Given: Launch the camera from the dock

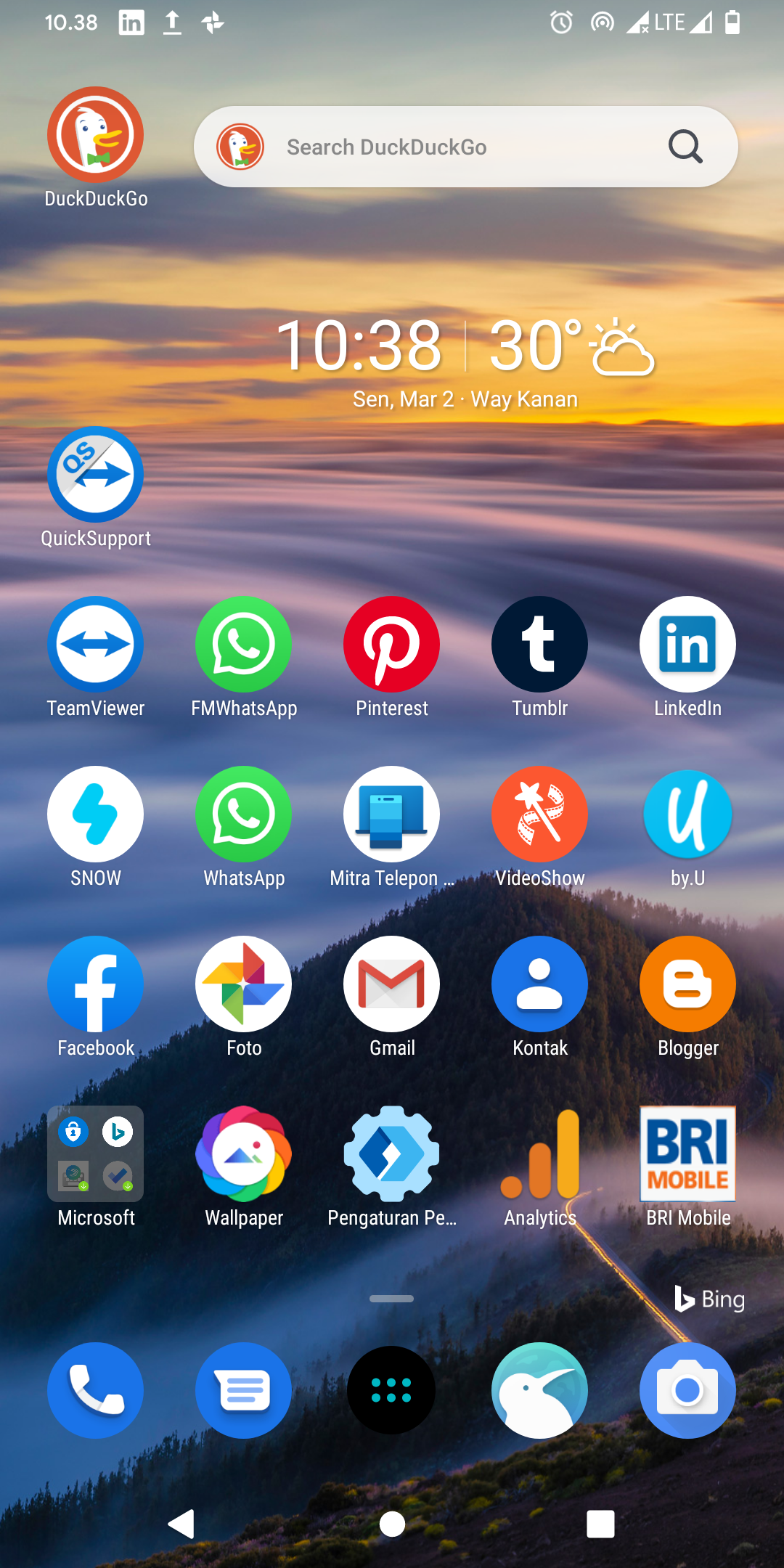Looking at the screenshot, I should (687, 1390).
